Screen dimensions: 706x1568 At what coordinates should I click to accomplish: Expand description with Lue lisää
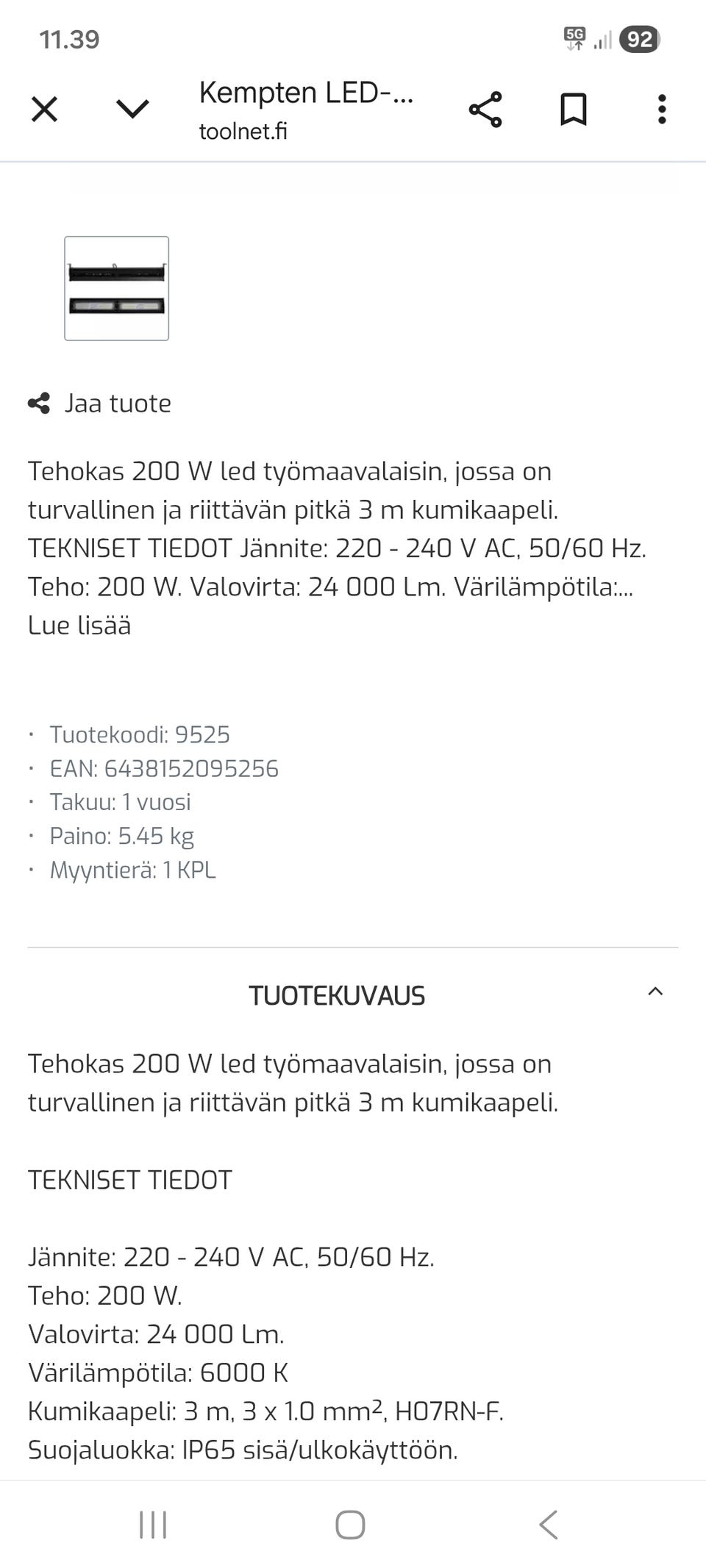click(x=79, y=626)
